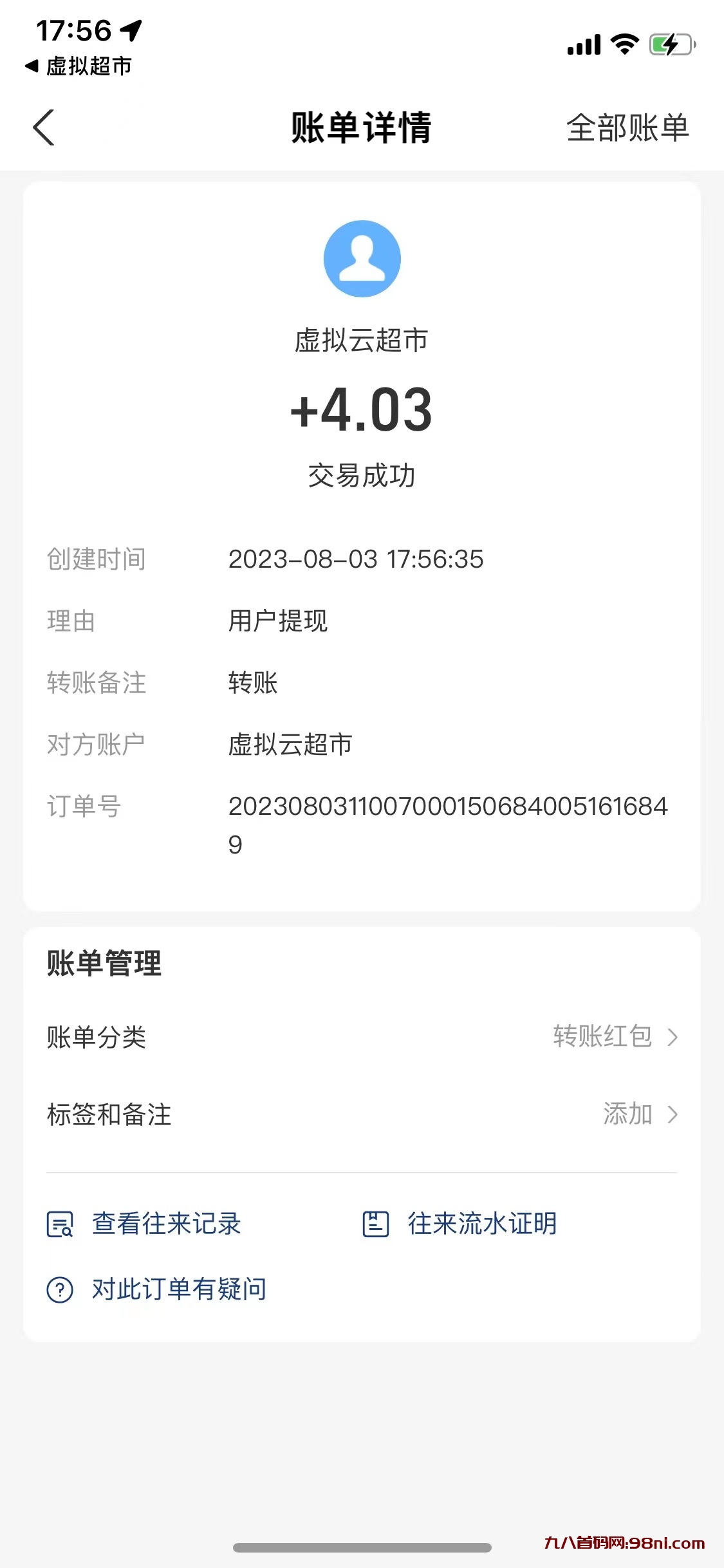724x1568 pixels.
Task: Open 对此订单有疑问 support link
Action: coord(180,1287)
